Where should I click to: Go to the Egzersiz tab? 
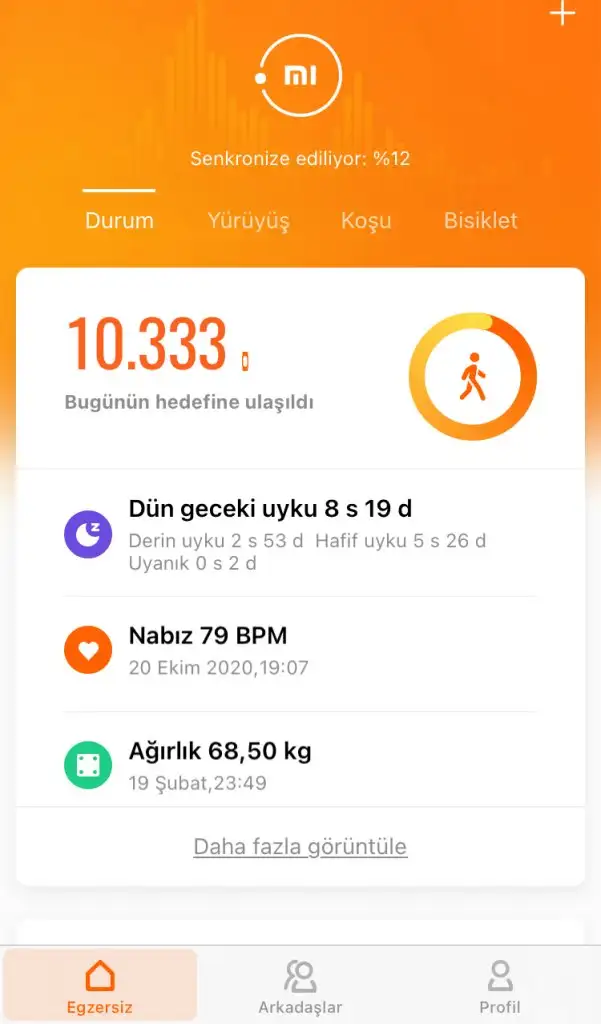(x=100, y=985)
